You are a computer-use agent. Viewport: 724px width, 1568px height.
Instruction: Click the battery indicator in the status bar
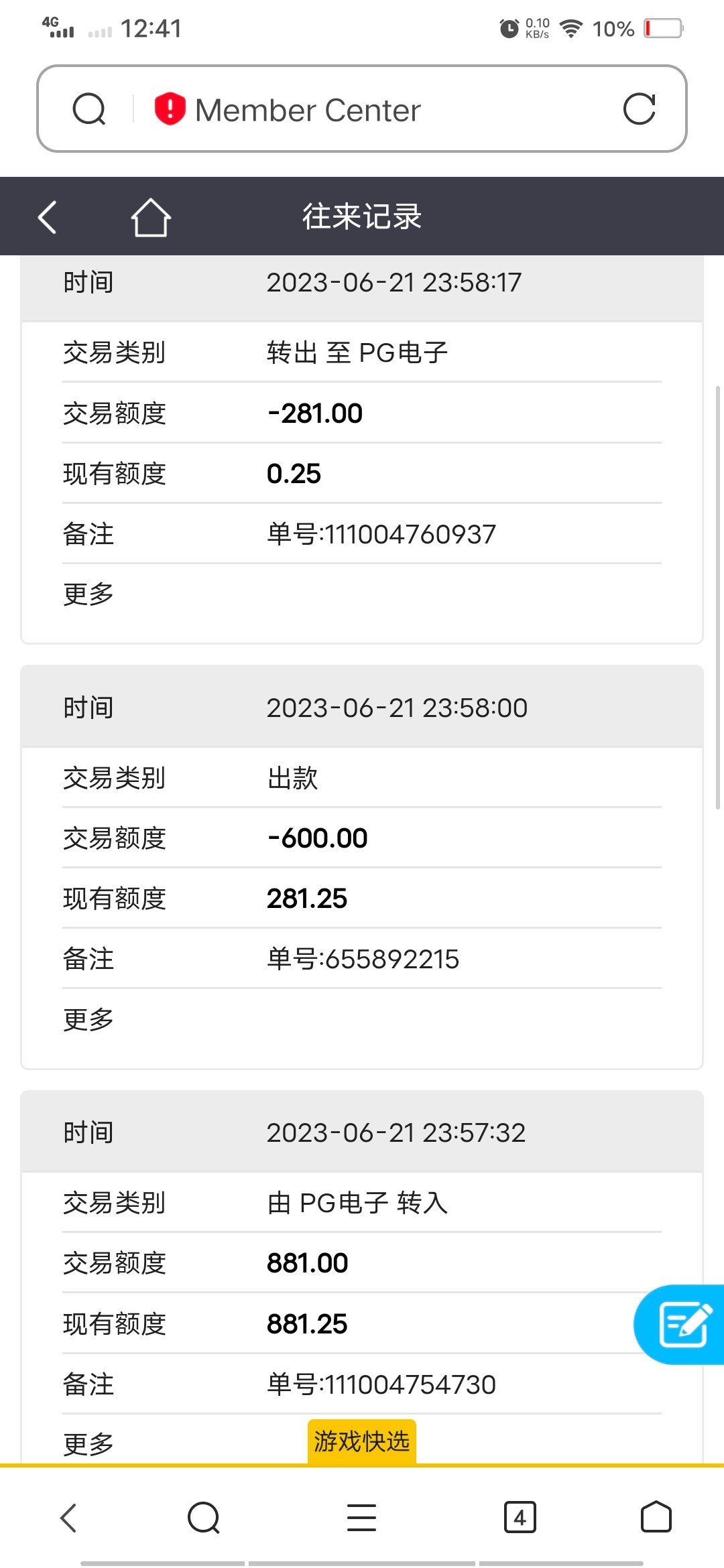(662, 28)
